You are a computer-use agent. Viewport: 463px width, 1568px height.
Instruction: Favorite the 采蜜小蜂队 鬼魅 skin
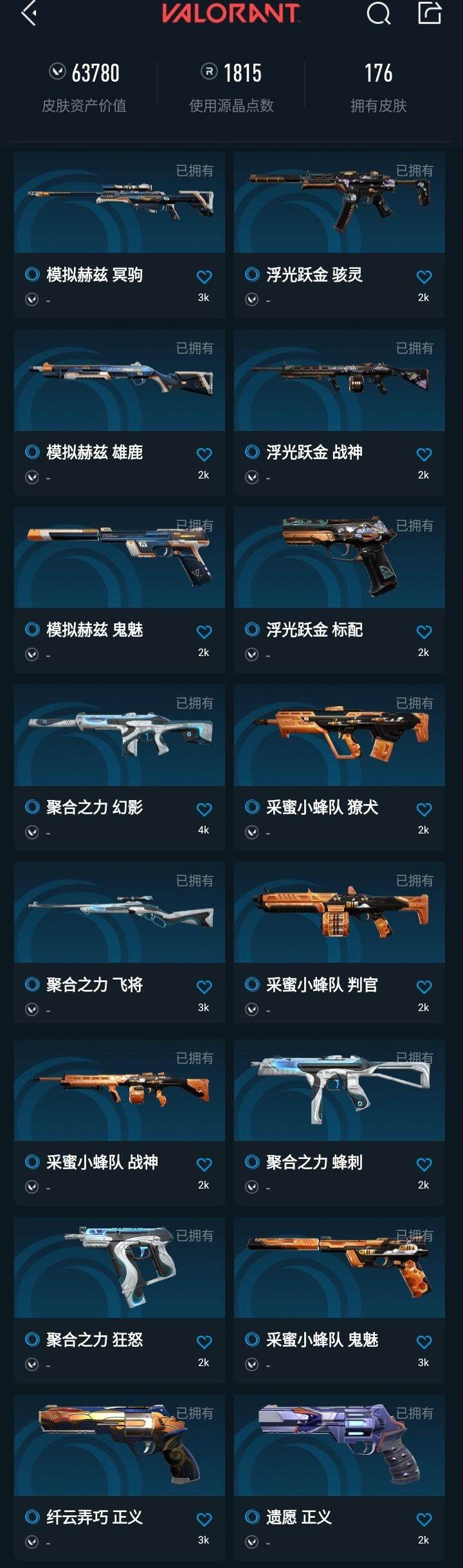point(424,1342)
